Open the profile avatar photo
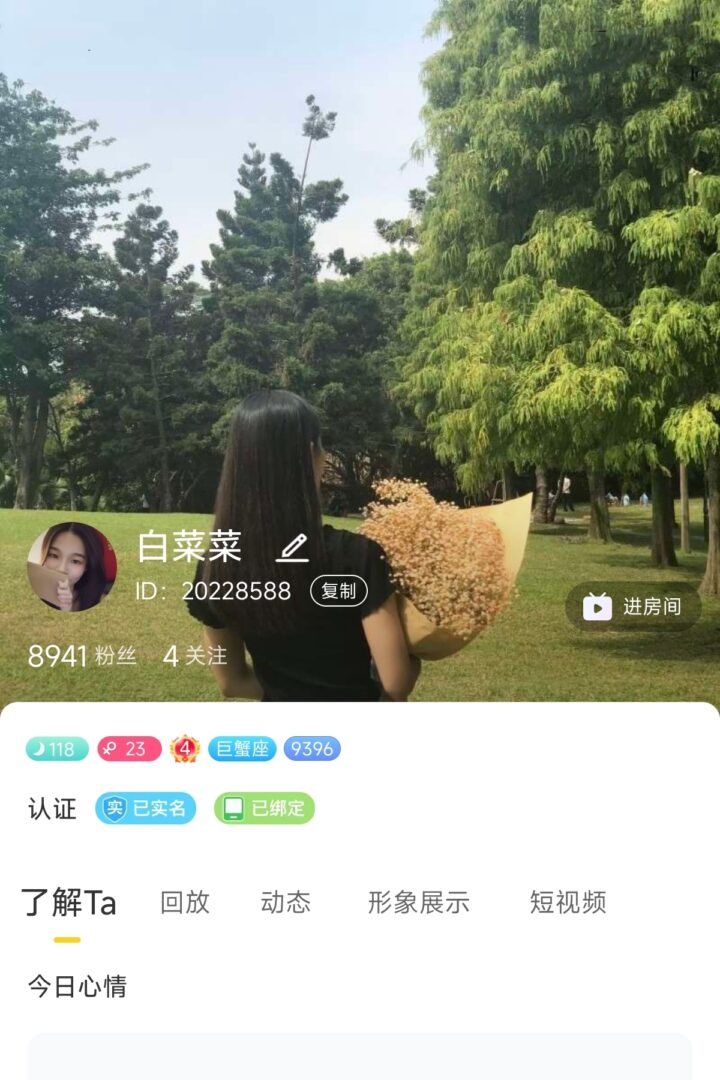Viewport: 720px width, 1080px height. (72, 567)
